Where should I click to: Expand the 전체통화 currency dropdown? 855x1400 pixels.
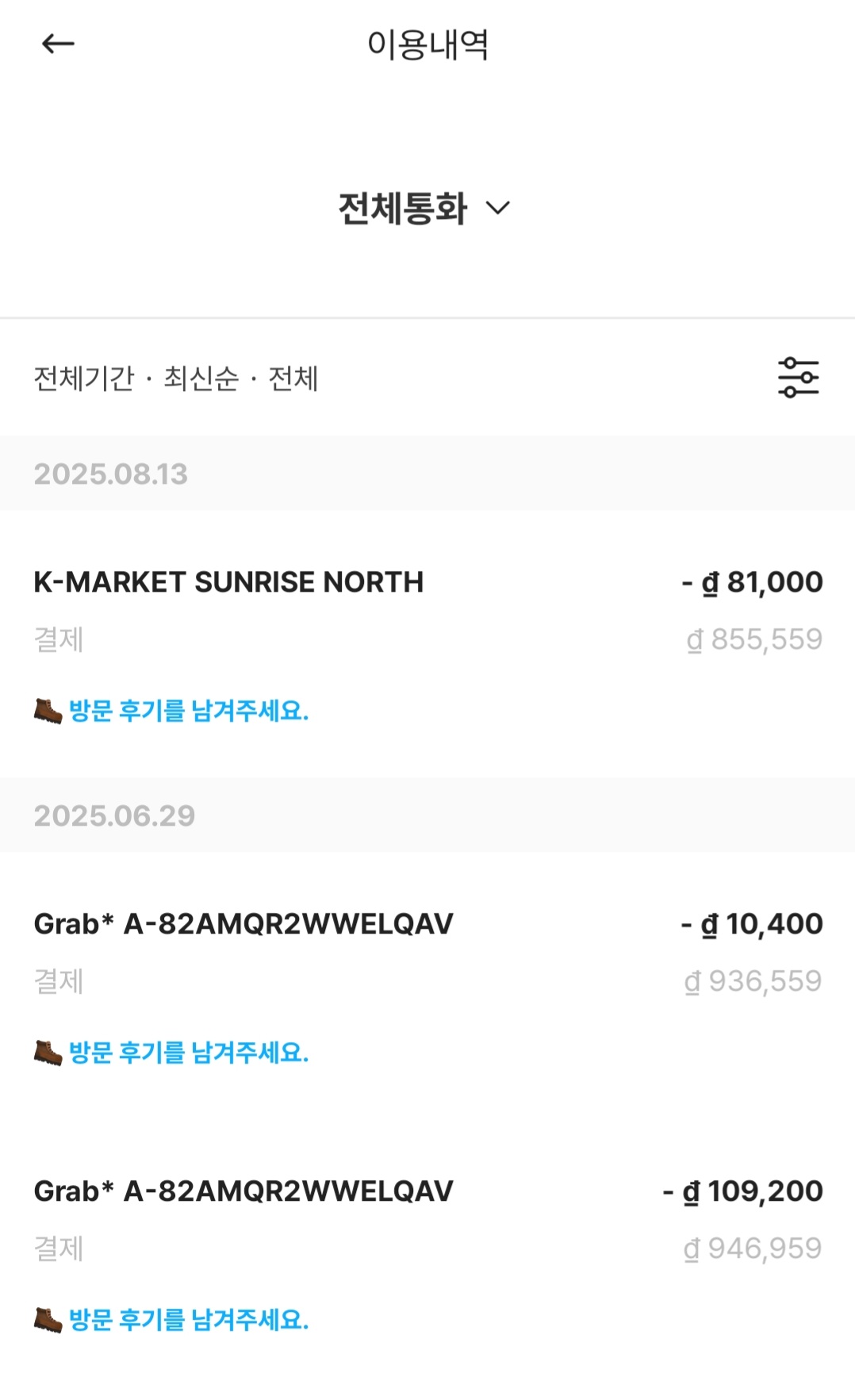tap(425, 209)
